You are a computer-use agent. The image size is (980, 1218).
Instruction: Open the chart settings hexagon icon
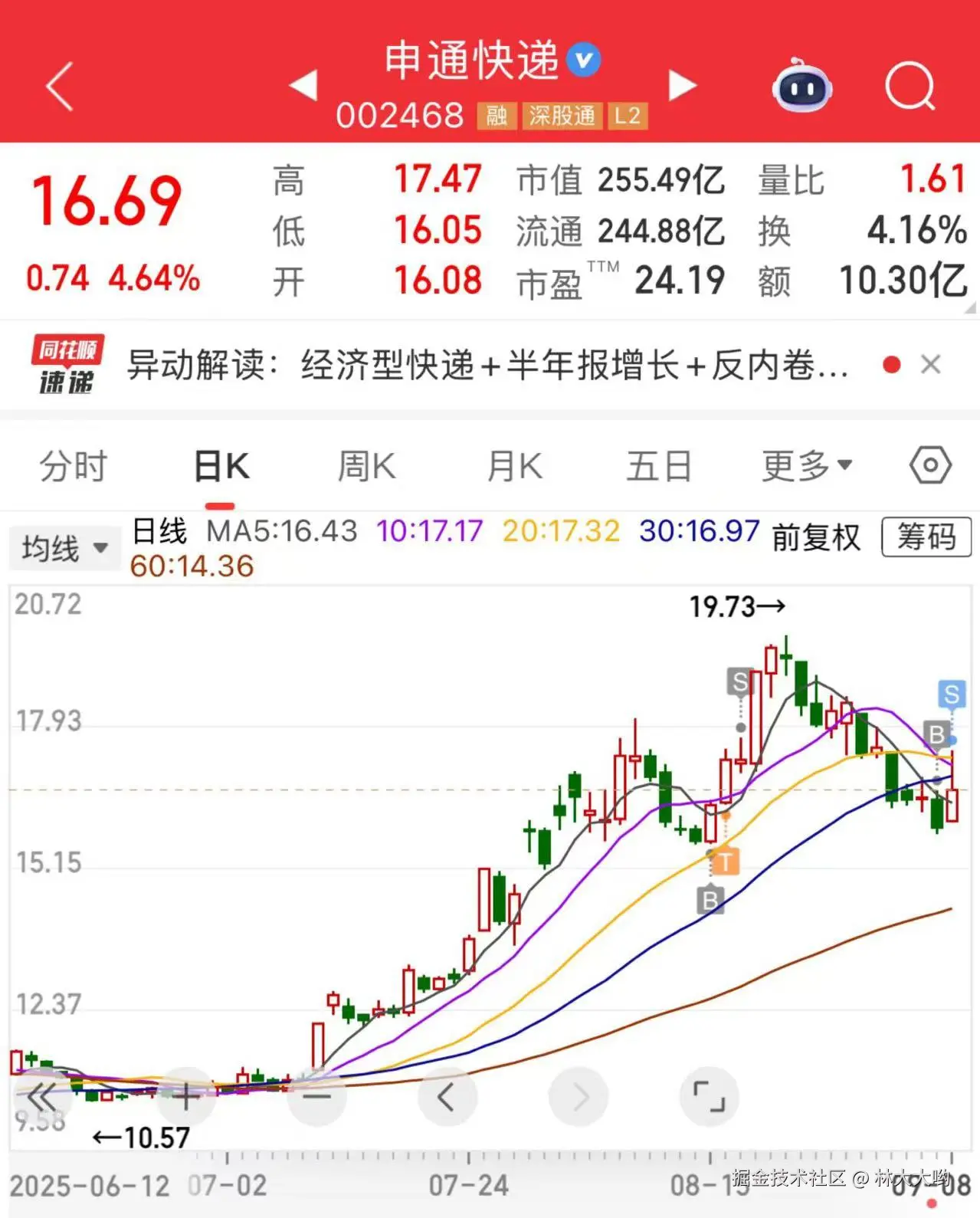(929, 465)
